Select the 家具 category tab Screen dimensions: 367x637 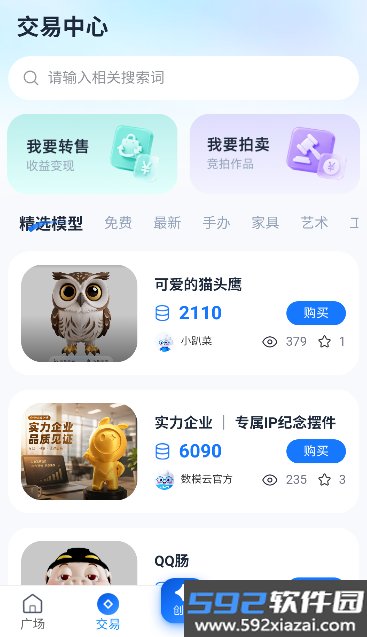click(265, 223)
